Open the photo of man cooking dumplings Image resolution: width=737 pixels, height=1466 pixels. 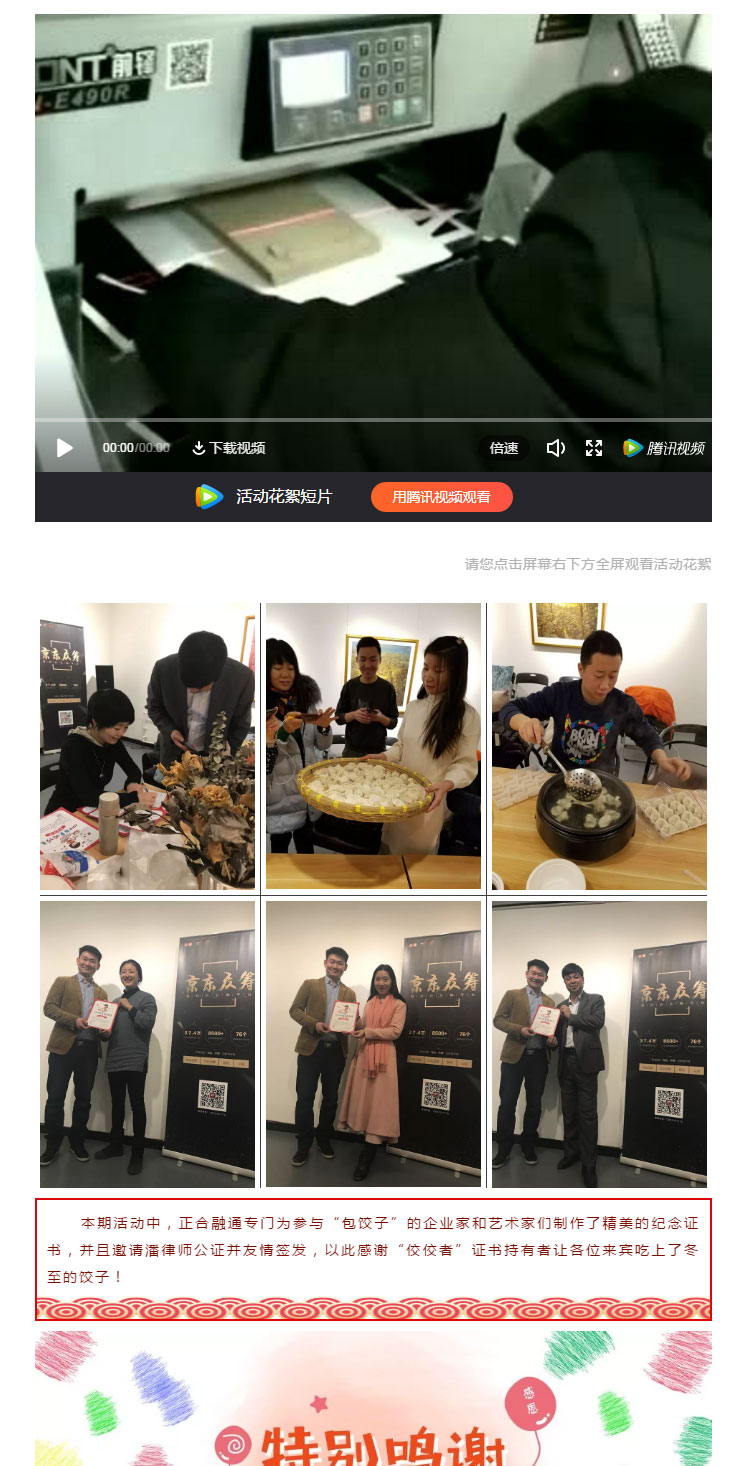(599, 745)
